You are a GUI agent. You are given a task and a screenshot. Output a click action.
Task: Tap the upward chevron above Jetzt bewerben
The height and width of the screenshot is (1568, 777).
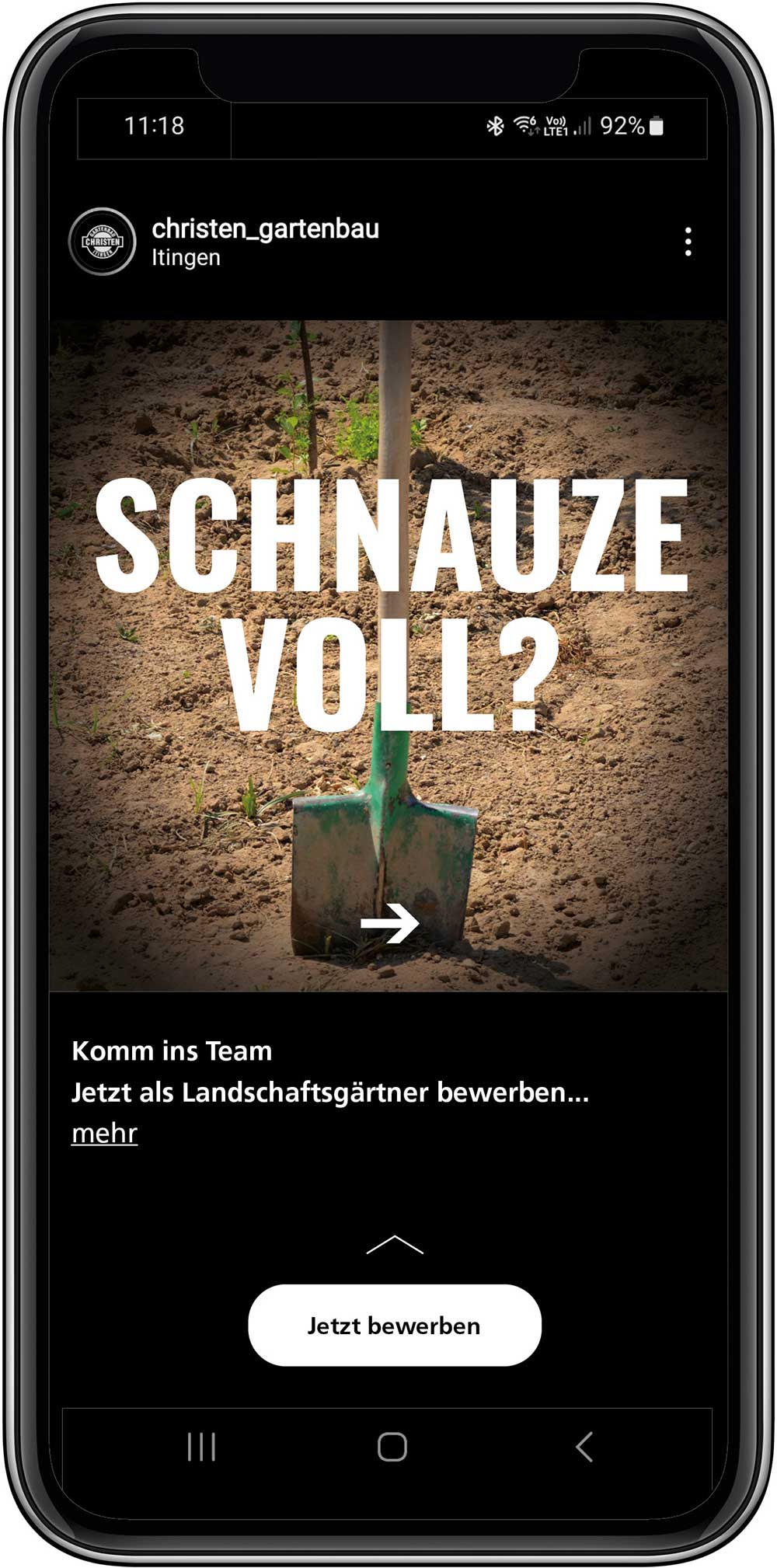coord(394,1245)
